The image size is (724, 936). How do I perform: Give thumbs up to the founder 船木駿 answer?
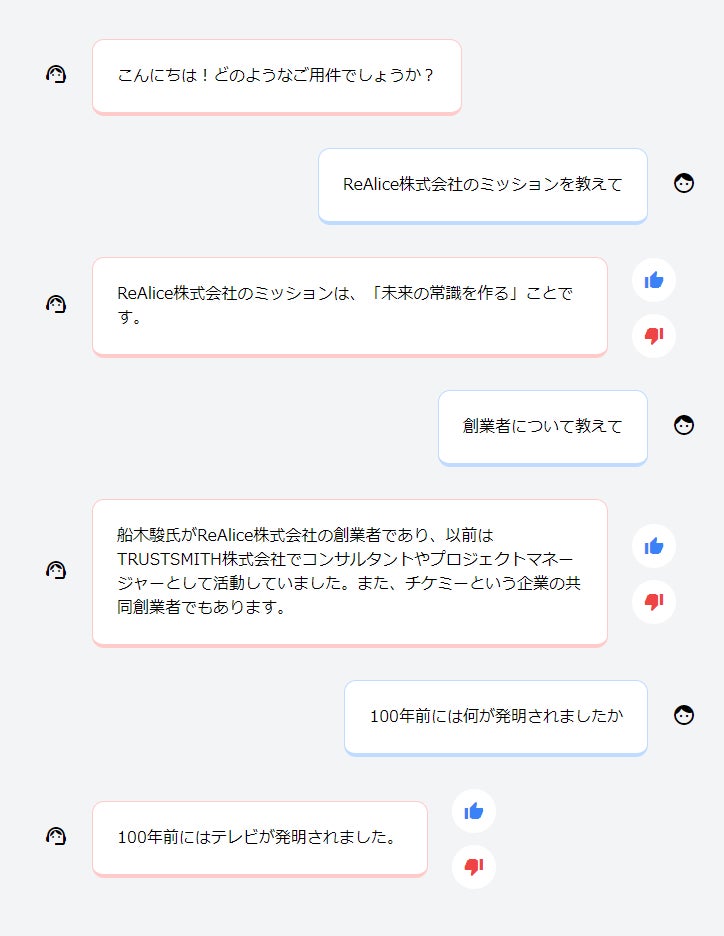click(654, 546)
